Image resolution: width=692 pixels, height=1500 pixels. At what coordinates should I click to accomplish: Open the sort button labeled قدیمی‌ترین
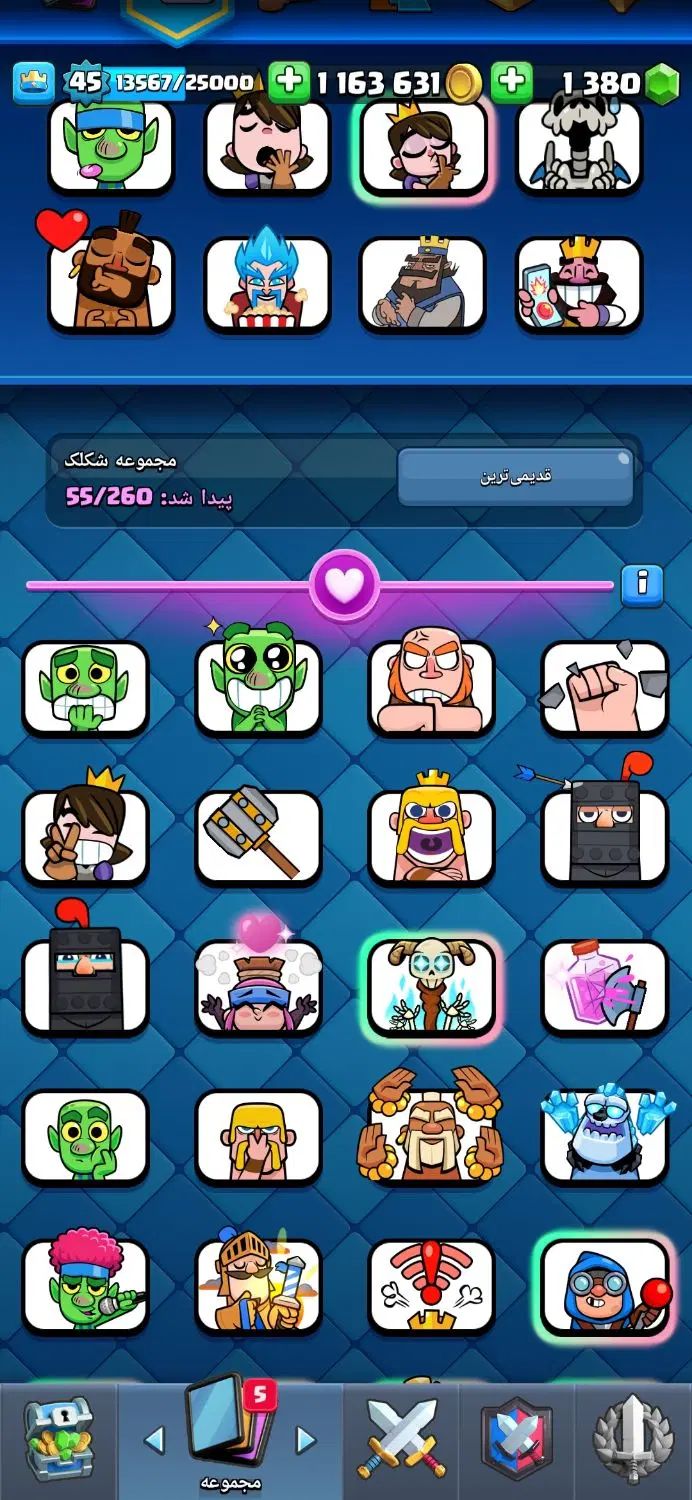[x=515, y=476]
